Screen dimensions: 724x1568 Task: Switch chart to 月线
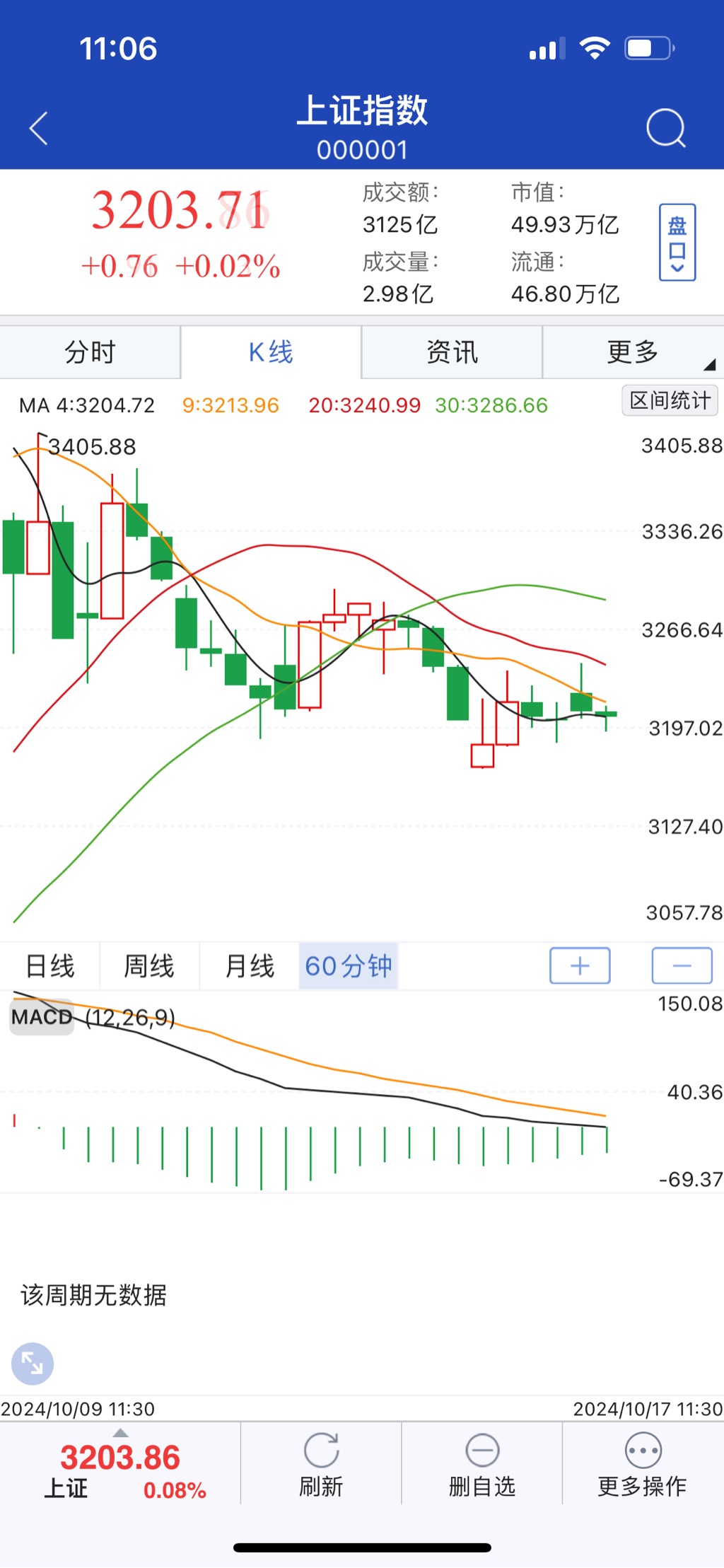(x=249, y=965)
